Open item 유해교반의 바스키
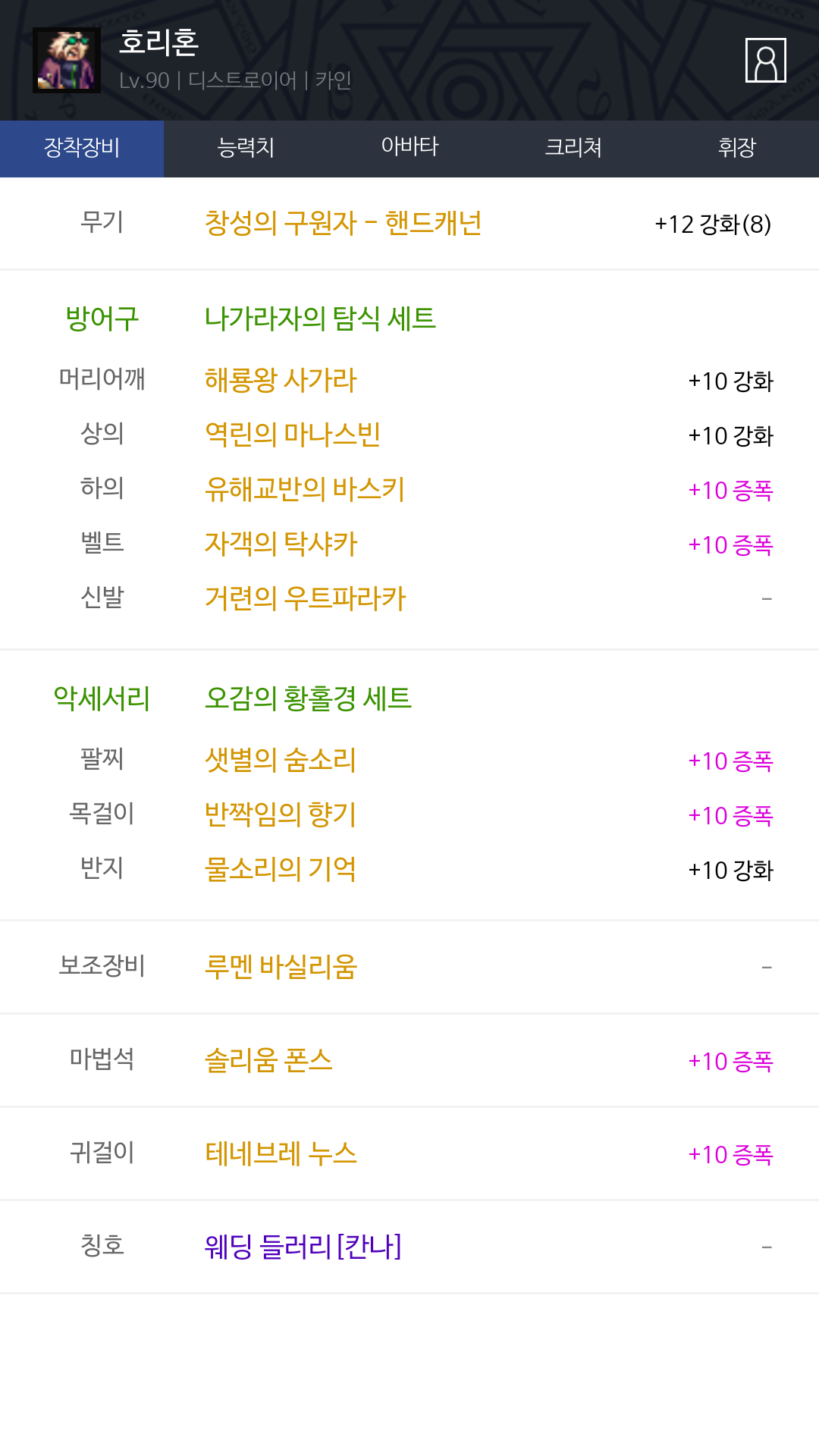The width and height of the screenshot is (819, 1456). pos(305,489)
